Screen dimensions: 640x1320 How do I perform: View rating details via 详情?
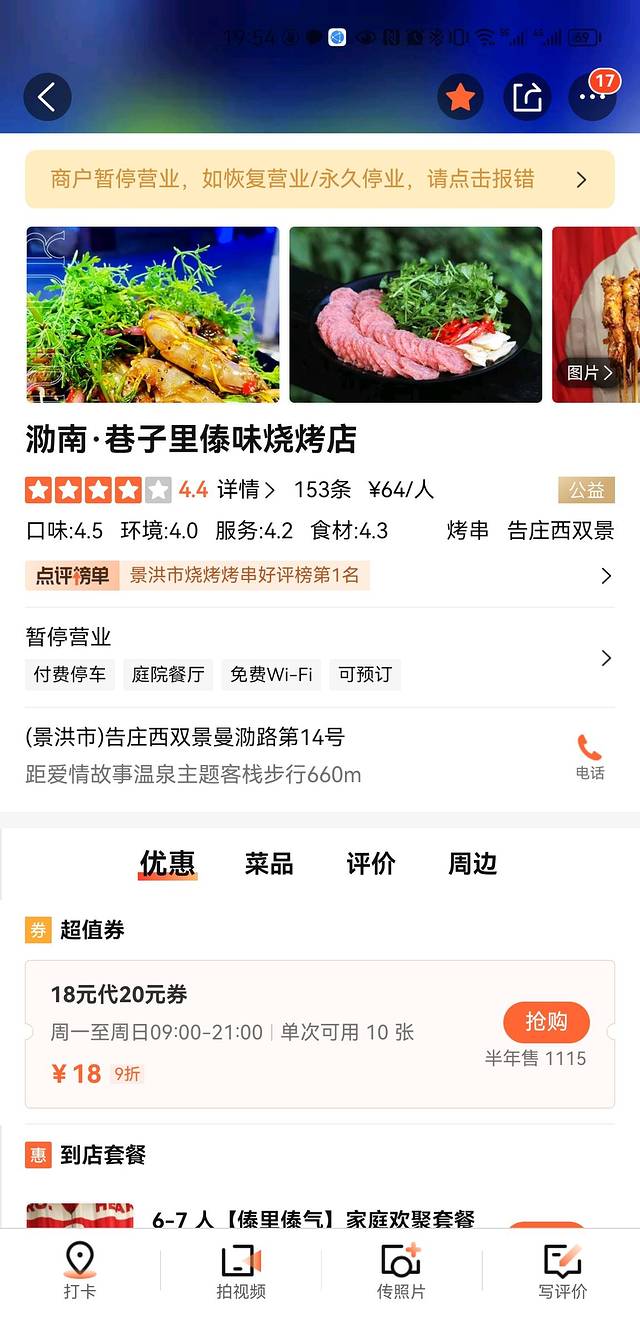pyautogui.click(x=245, y=490)
